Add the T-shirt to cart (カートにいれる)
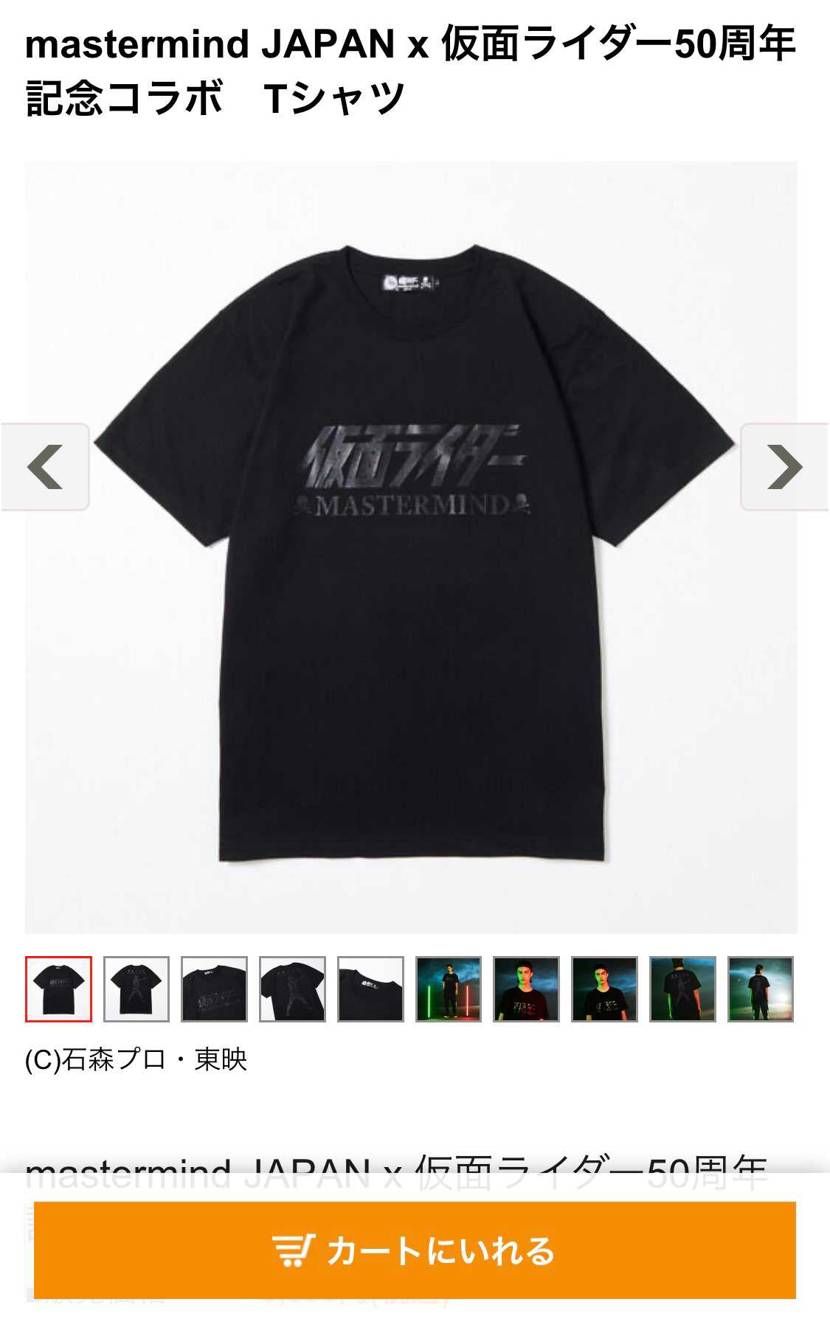This screenshot has height=1319, width=830. click(415, 1250)
